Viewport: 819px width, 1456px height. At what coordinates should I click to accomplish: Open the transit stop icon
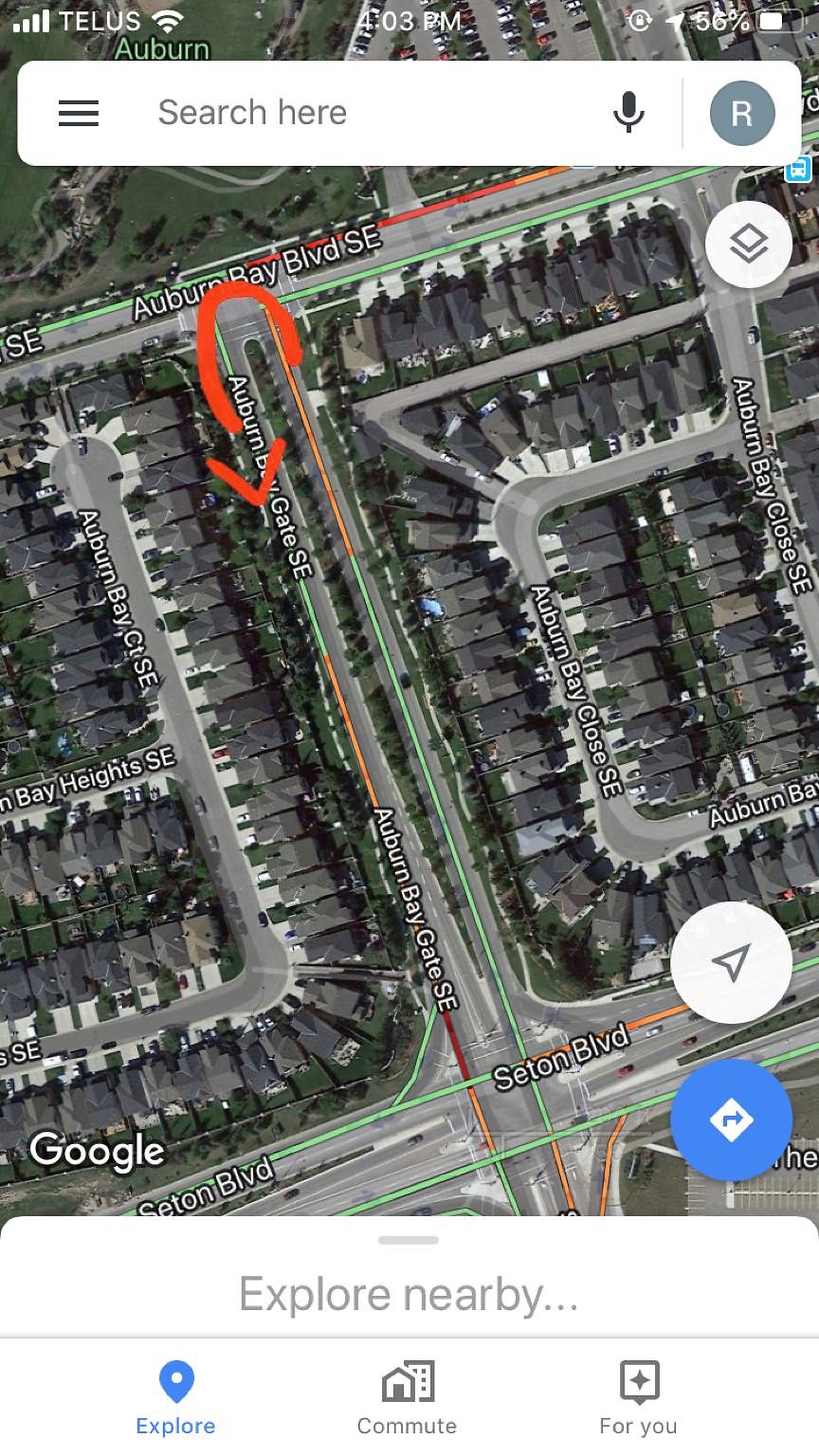(x=798, y=171)
